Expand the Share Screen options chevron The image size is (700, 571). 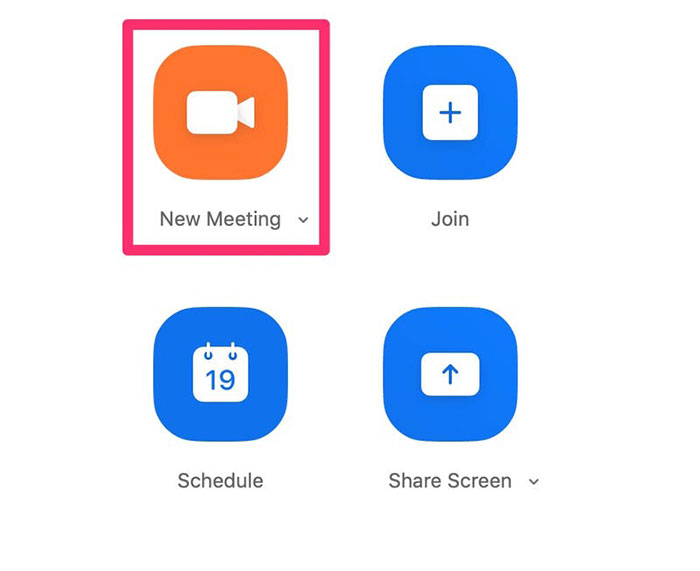pyautogui.click(x=534, y=482)
